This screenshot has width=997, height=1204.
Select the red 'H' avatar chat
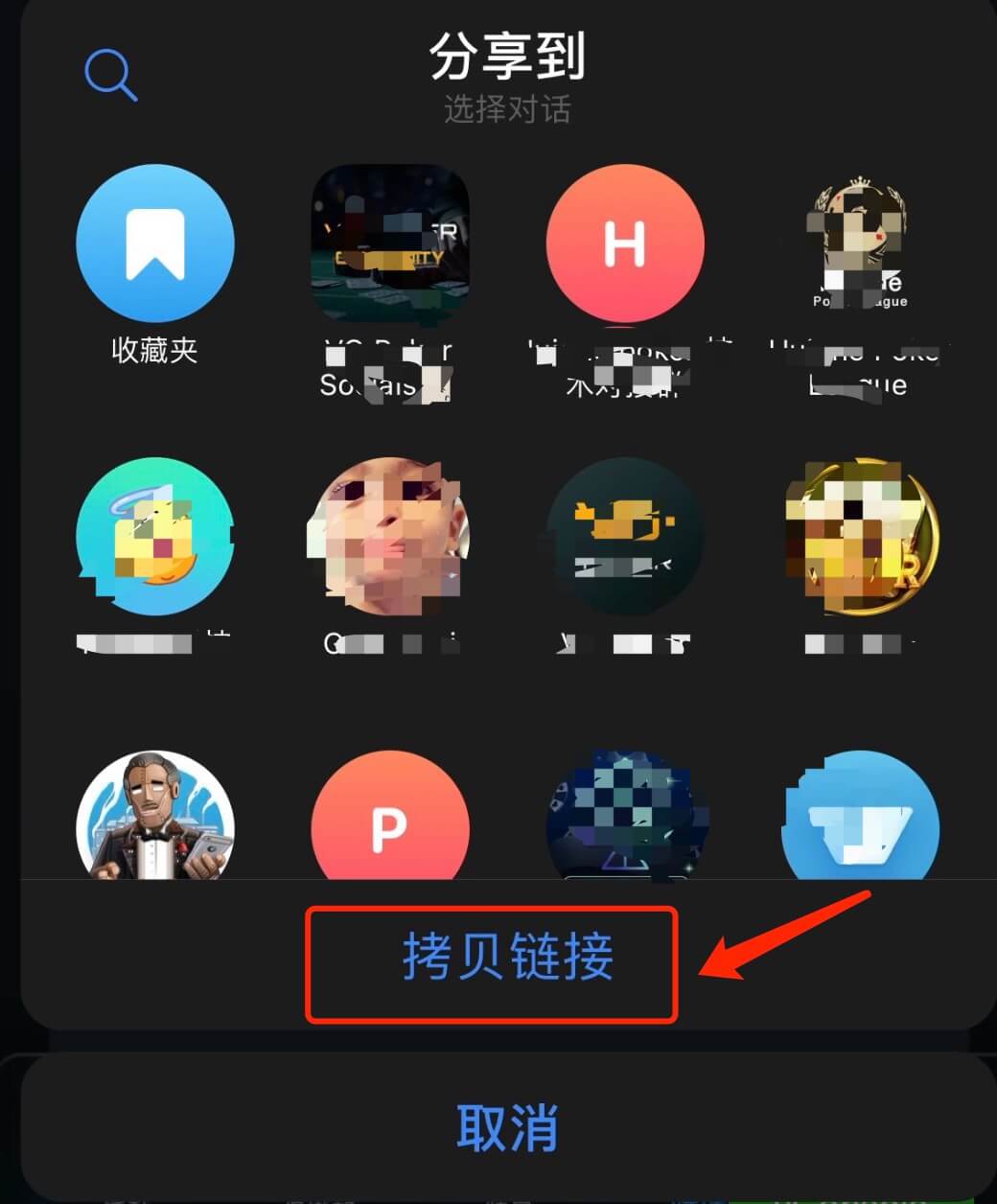(625, 243)
